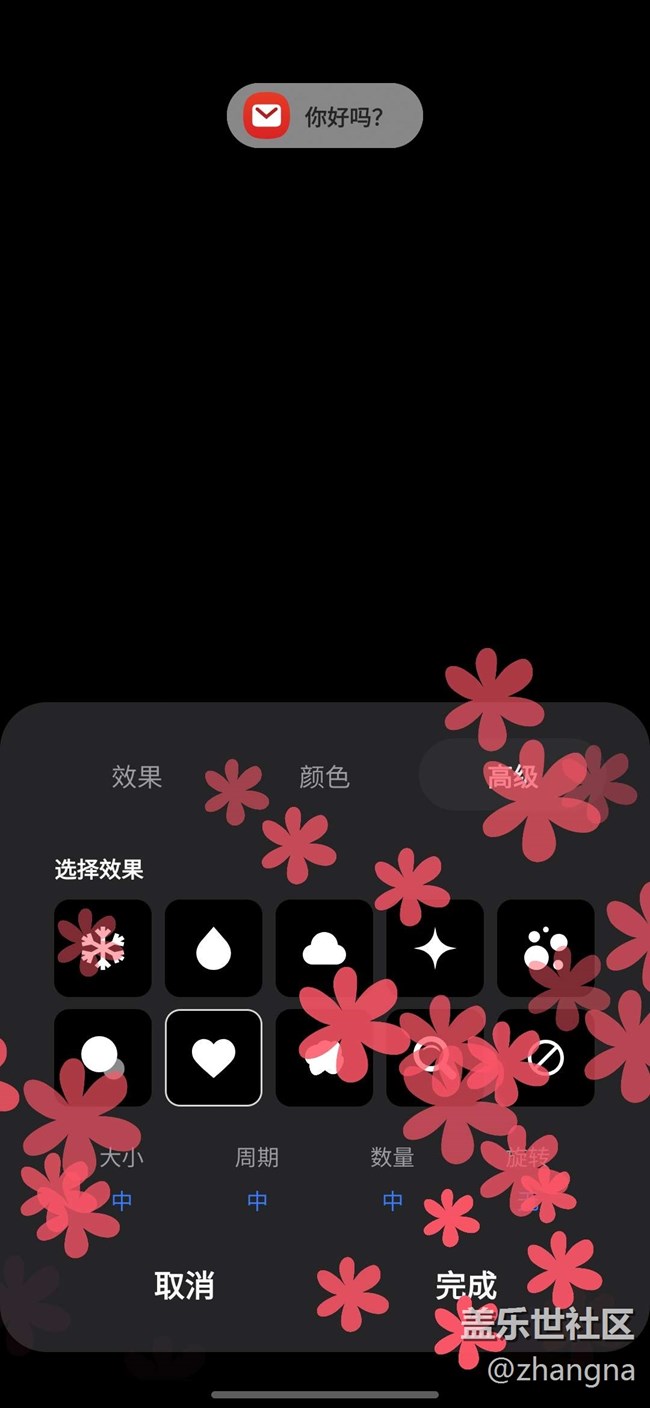Tap 取消 to cancel changes

pos(184,1285)
